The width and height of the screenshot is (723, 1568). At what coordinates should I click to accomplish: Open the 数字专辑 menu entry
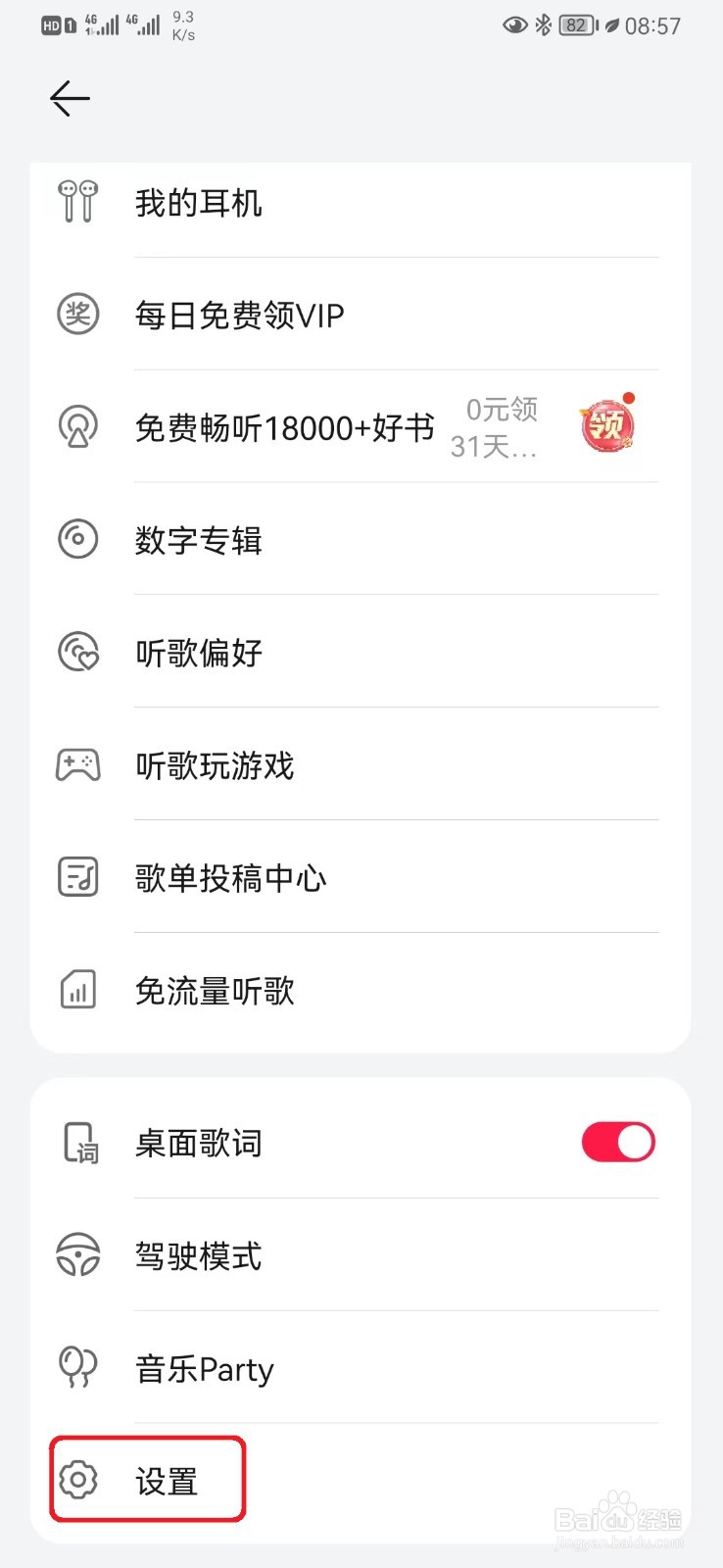click(197, 540)
